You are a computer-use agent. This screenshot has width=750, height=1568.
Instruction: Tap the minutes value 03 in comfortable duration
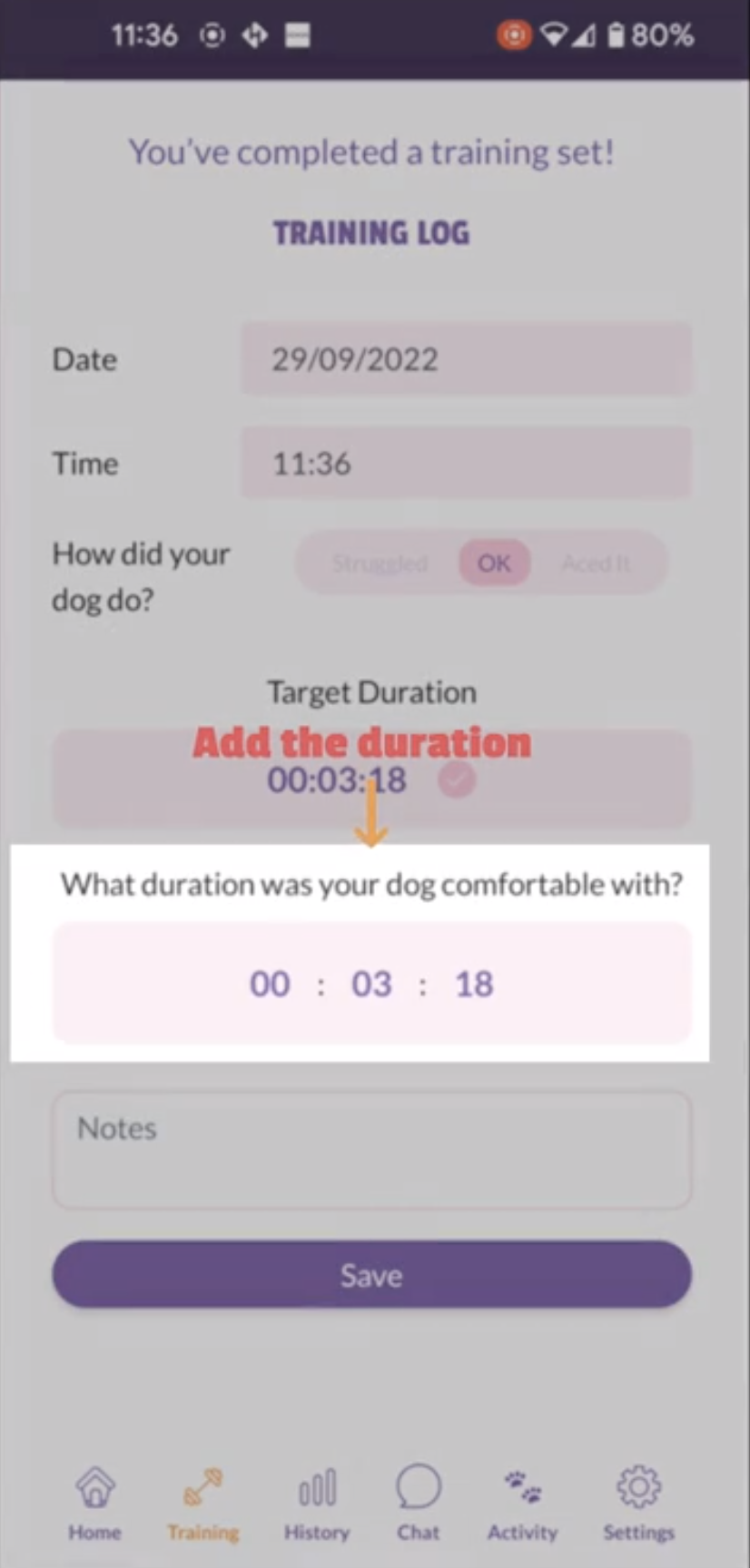click(x=371, y=984)
